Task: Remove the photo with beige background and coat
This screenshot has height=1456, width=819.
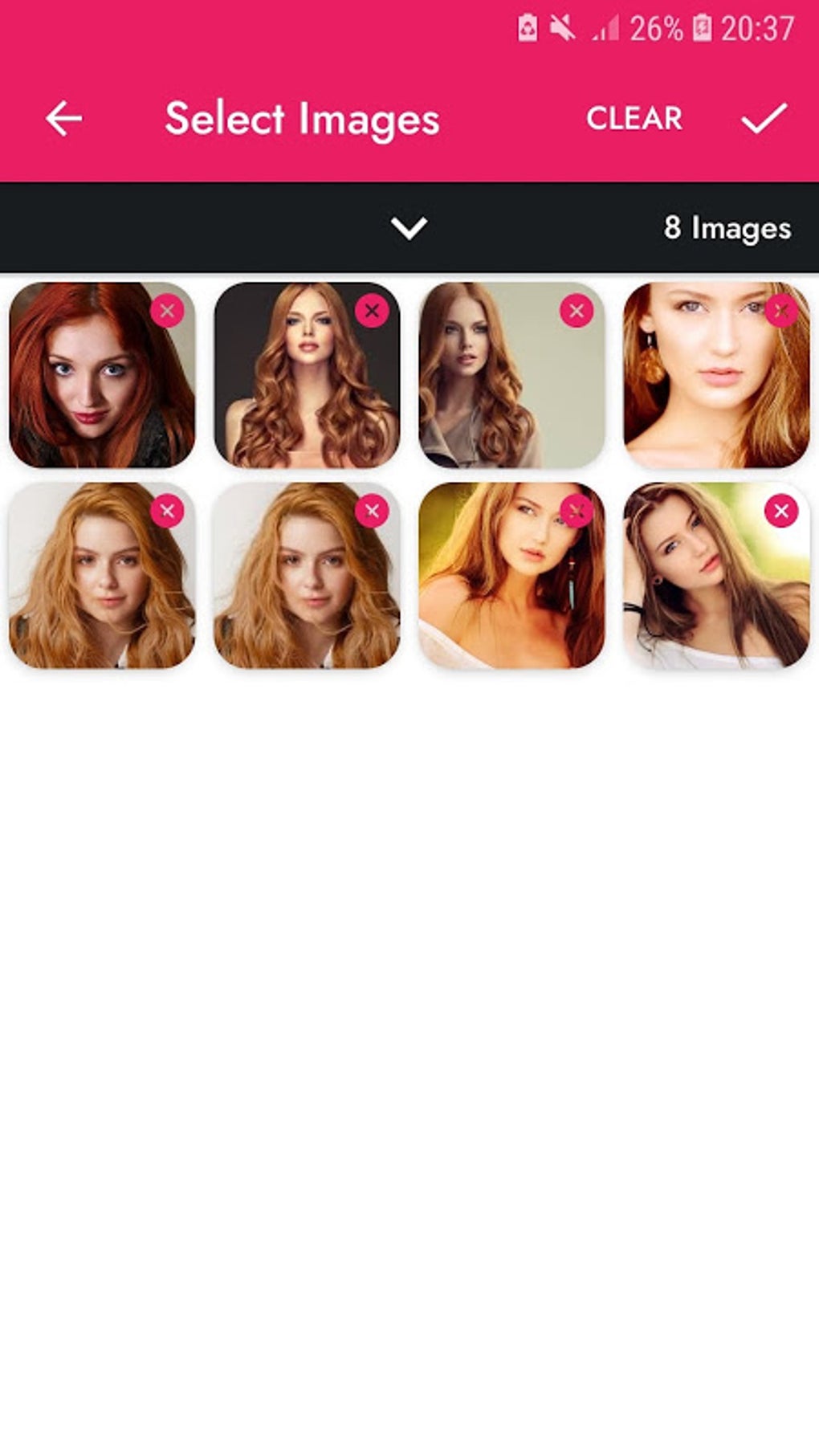Action: tap(577, 311)
